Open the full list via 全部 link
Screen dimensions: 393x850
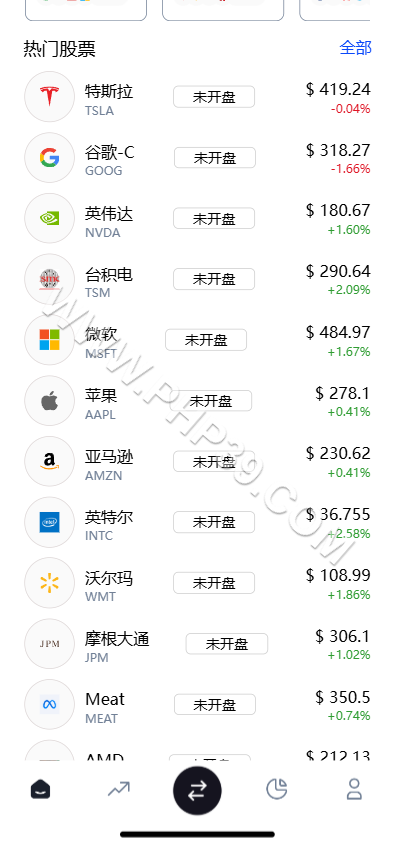pyautogui.click(x=355, y=48)
